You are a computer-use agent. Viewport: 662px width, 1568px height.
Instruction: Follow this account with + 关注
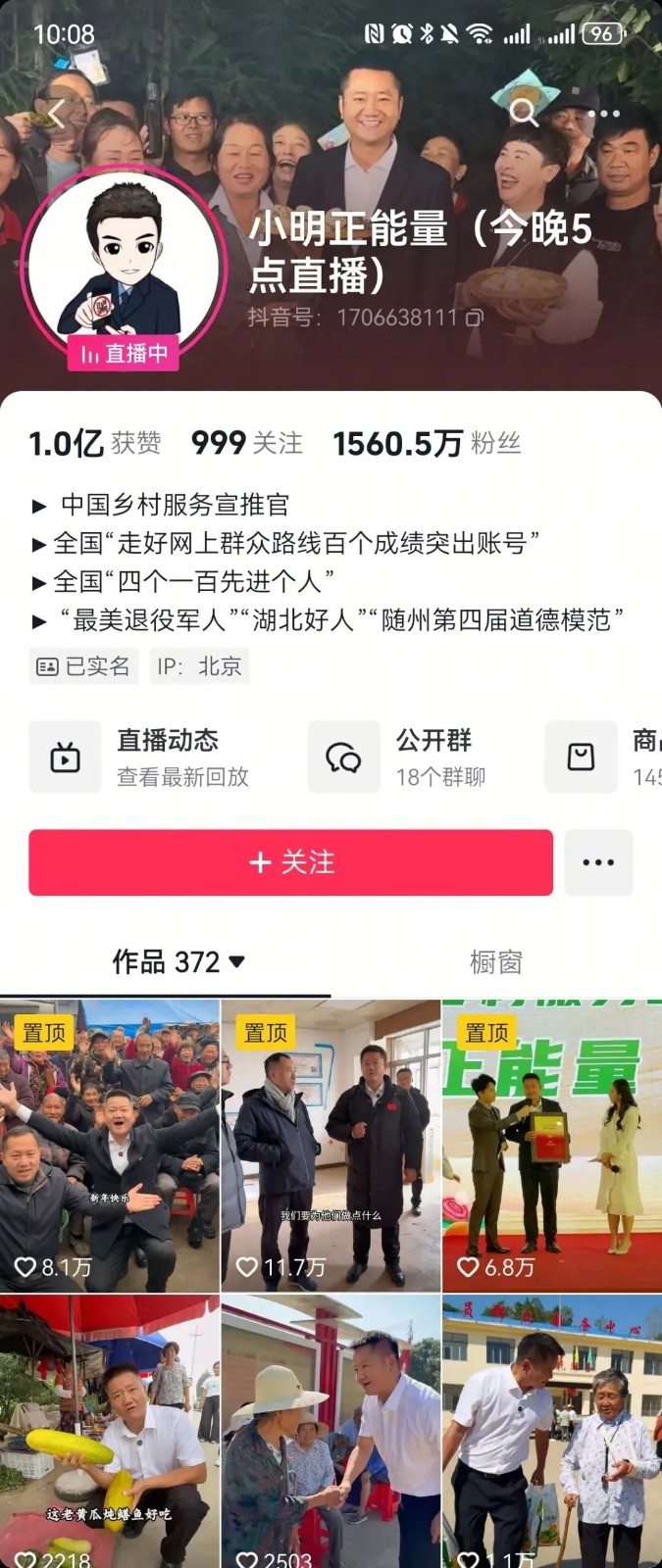pos(290,862)
